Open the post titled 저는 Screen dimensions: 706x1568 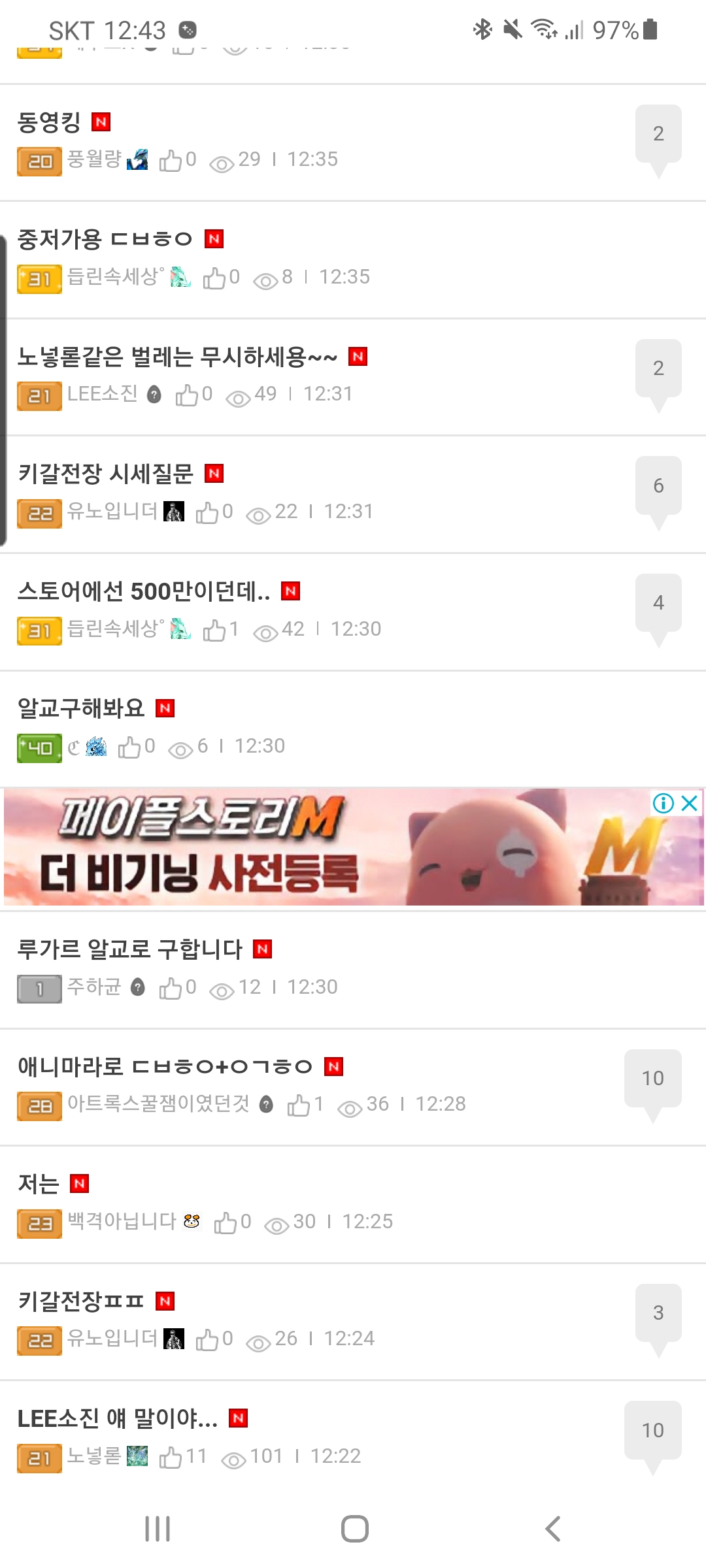pos(39,1184)
